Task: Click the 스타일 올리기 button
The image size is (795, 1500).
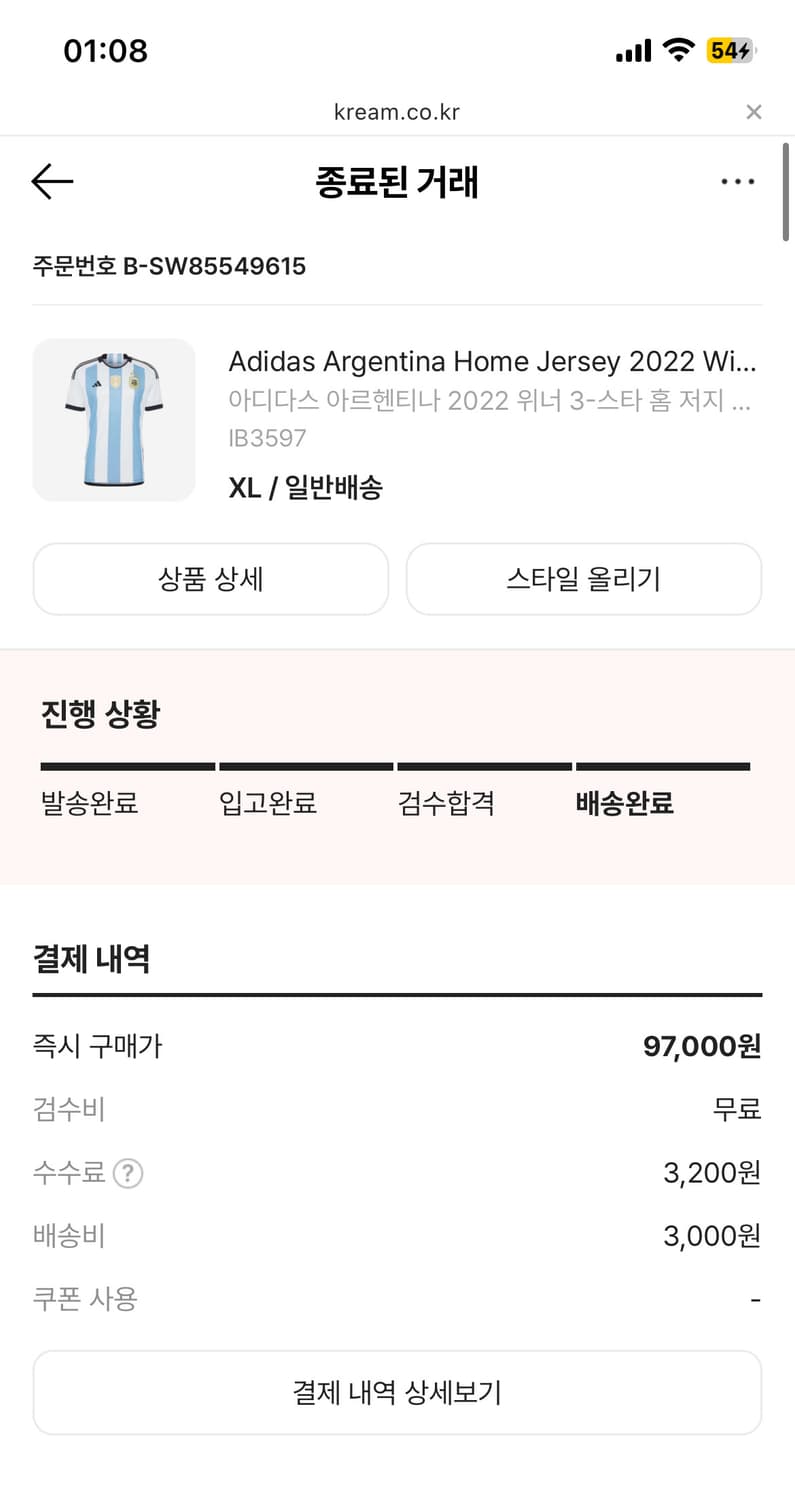Action: pyautogui.click(x=583, y=579)
